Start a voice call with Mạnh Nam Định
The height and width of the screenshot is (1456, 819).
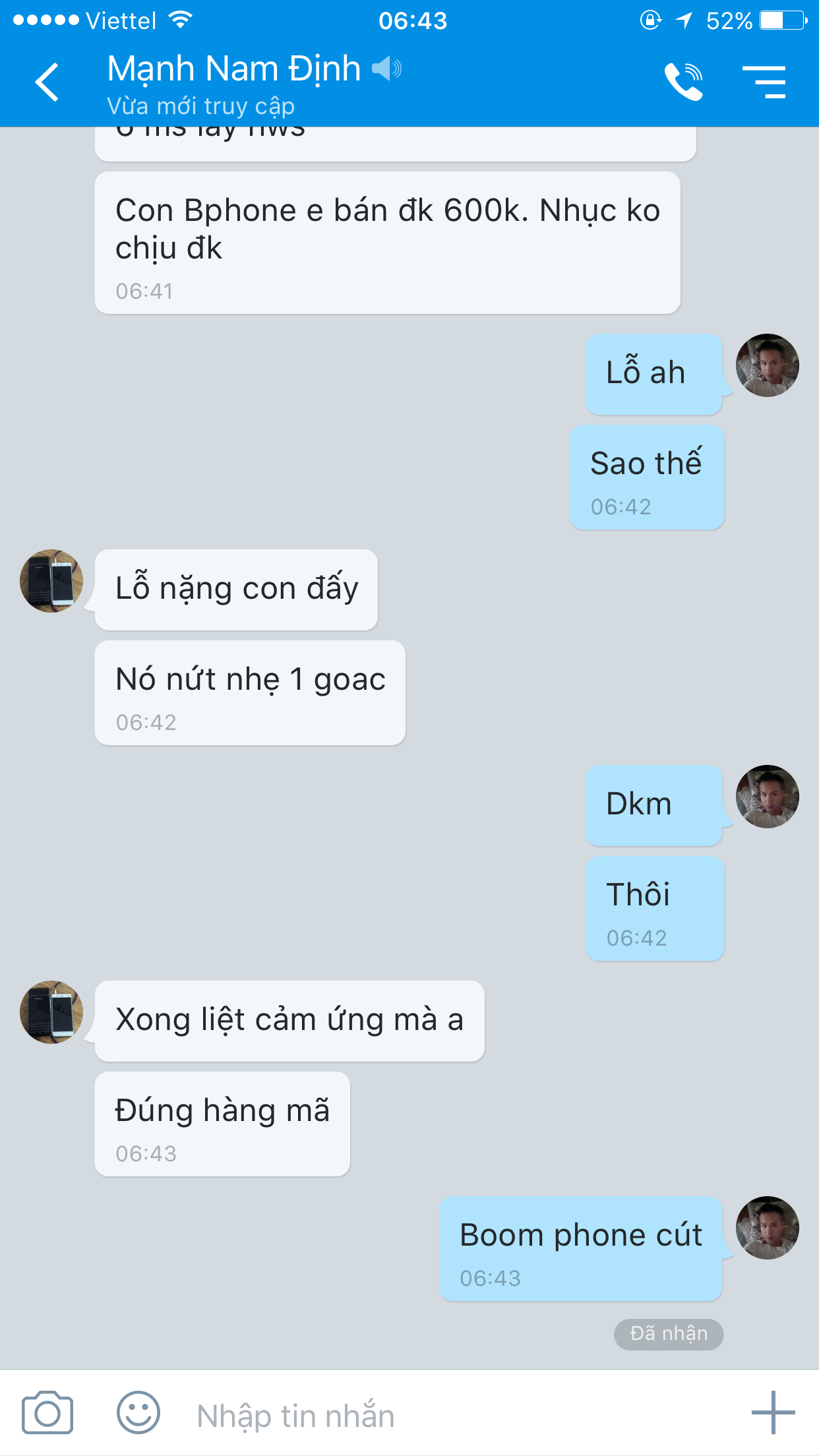[x=683, y=82]
